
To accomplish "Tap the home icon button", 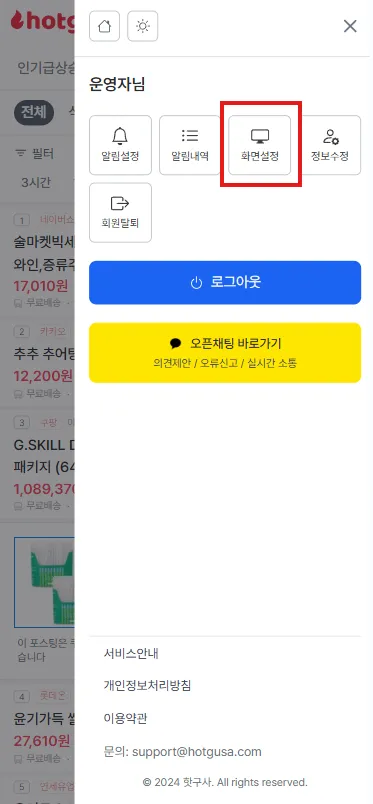I will coord(104,26).
